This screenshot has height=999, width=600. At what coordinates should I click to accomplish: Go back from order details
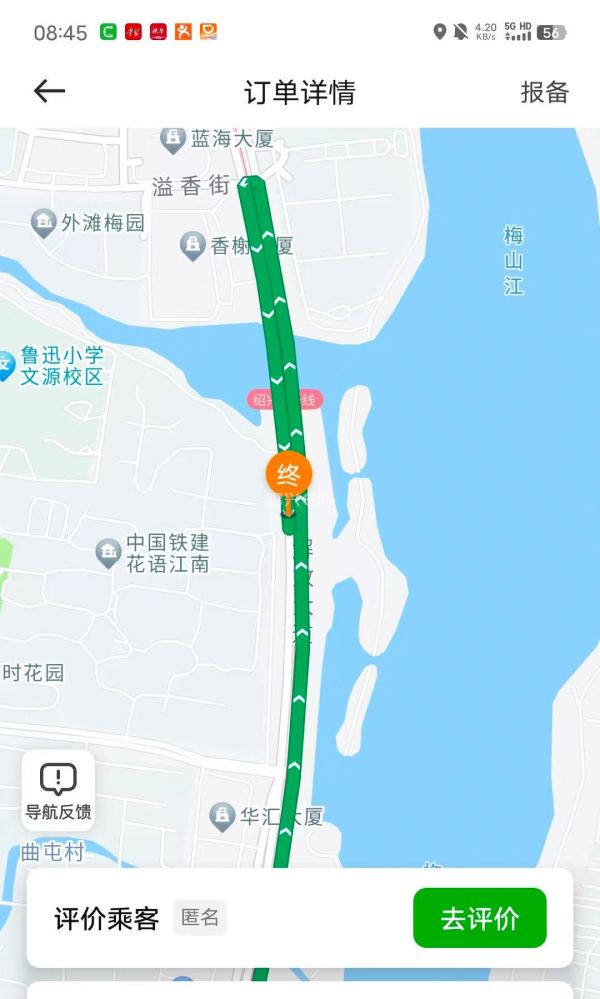tap(49, 92)
